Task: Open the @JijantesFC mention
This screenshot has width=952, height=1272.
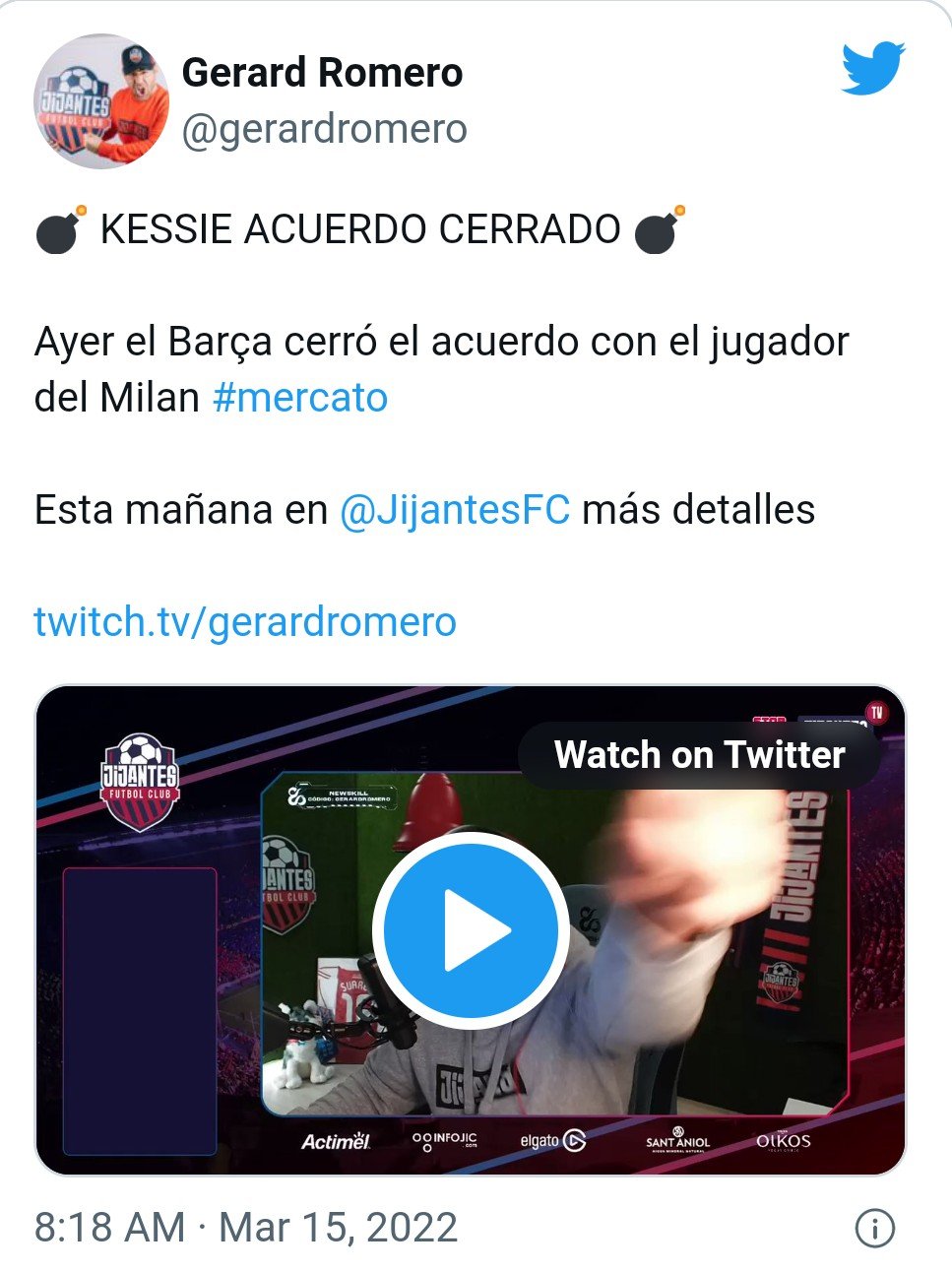Action: click(x=454, y=510)
